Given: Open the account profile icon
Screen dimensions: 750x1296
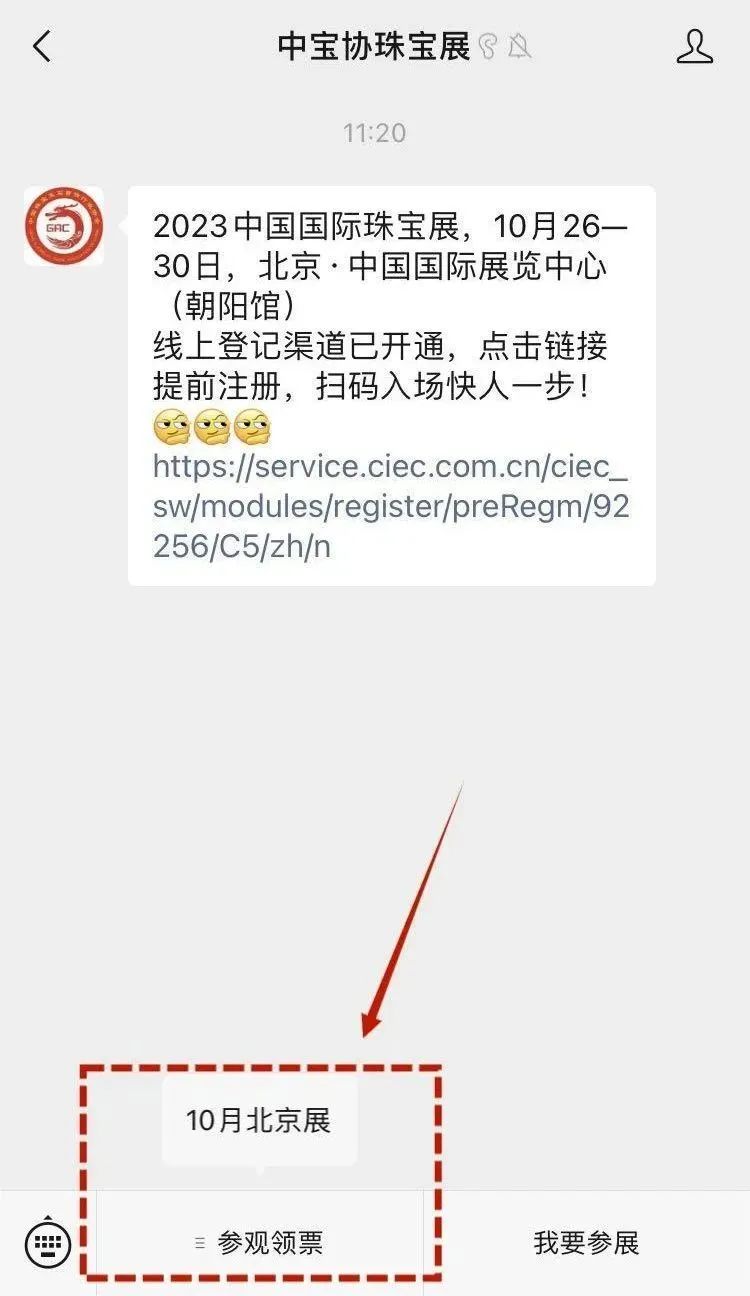Looking at the screenshot, I should tap(694, 47).
